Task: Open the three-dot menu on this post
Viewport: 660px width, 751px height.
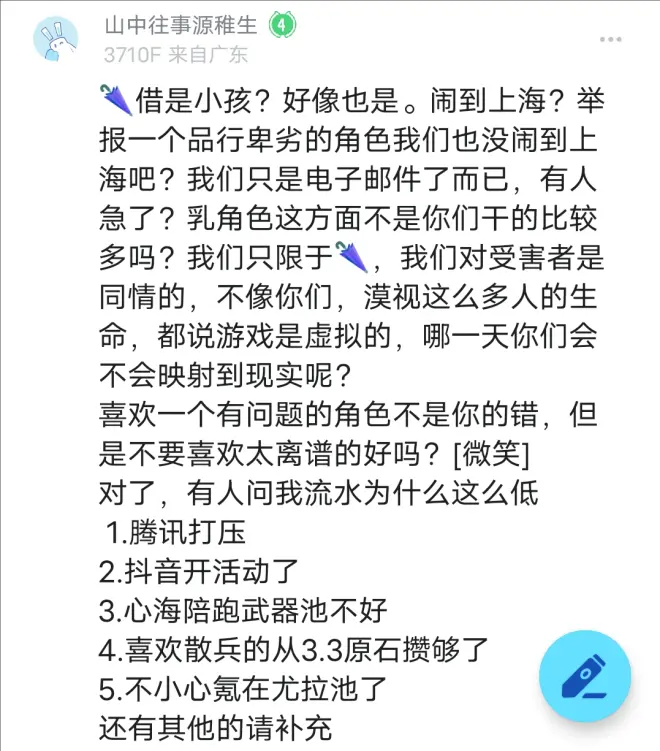Action: (611, 40)
